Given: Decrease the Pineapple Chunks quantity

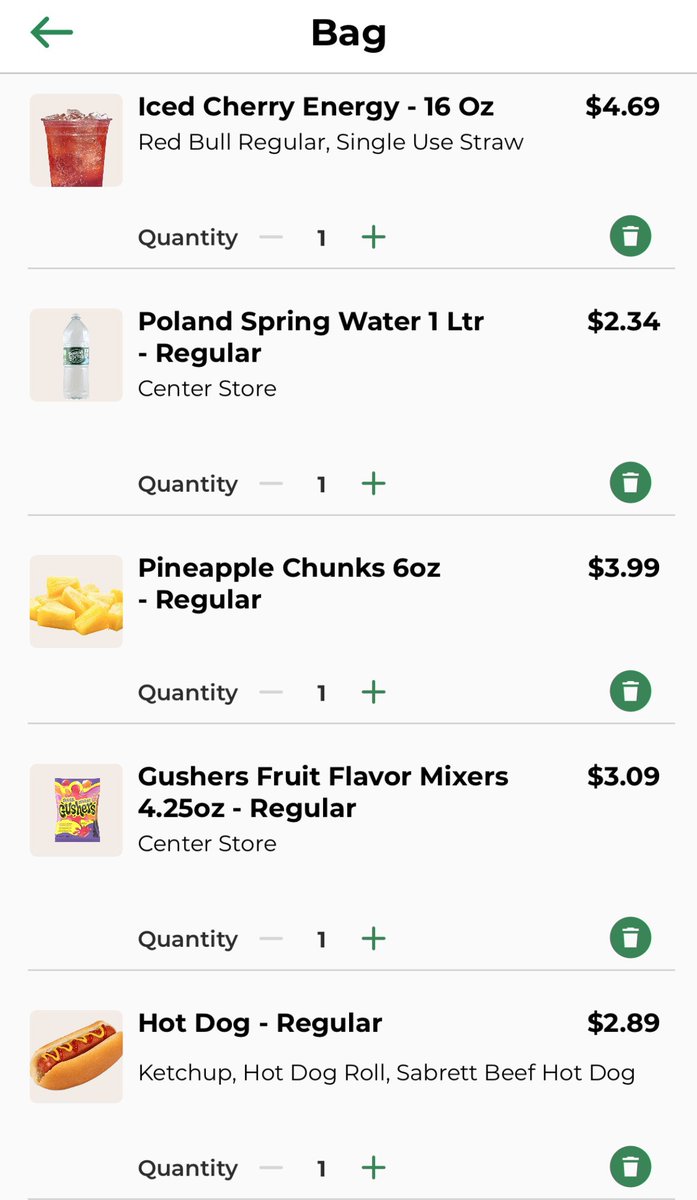Looking at the screenshot, I should (271, 692).
